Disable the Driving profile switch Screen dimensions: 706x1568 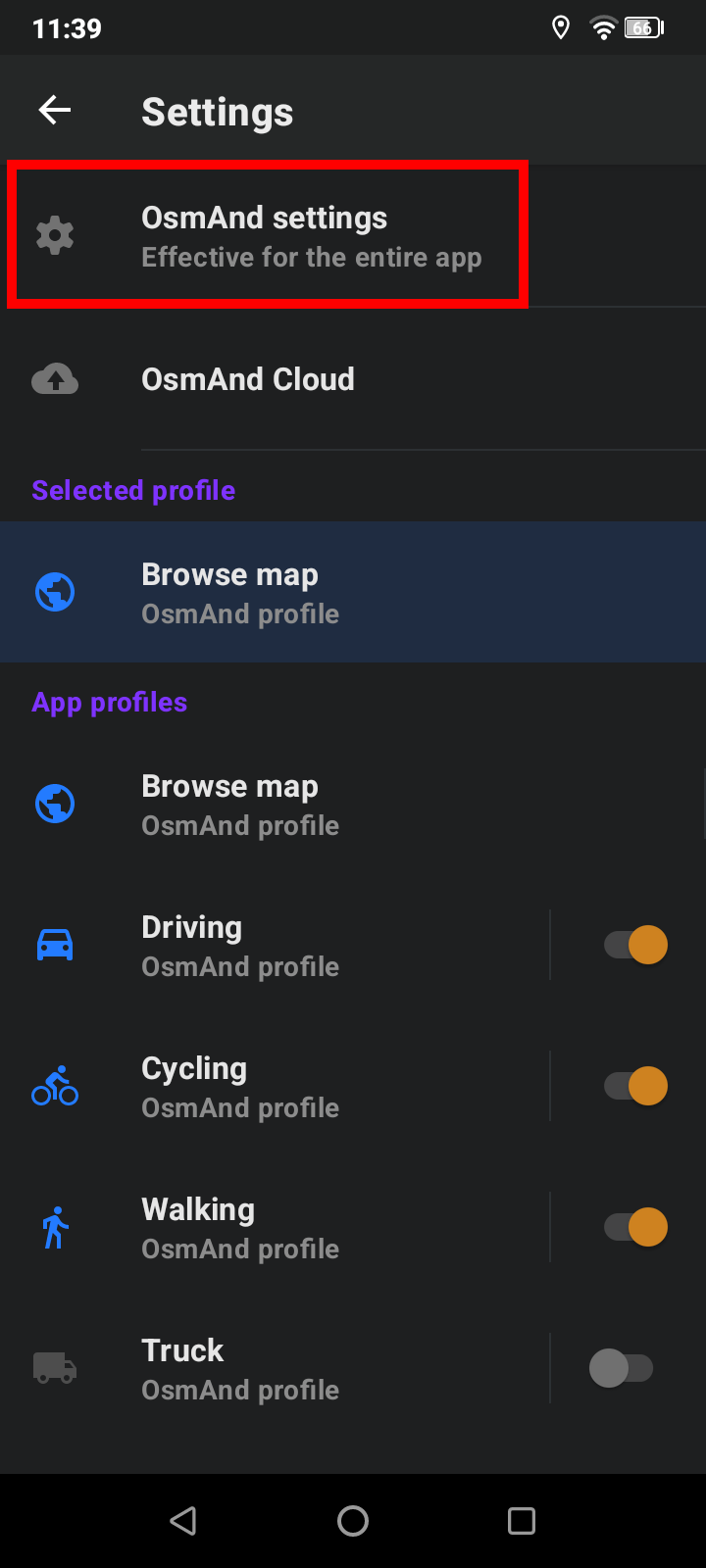[x=635, y=946]
